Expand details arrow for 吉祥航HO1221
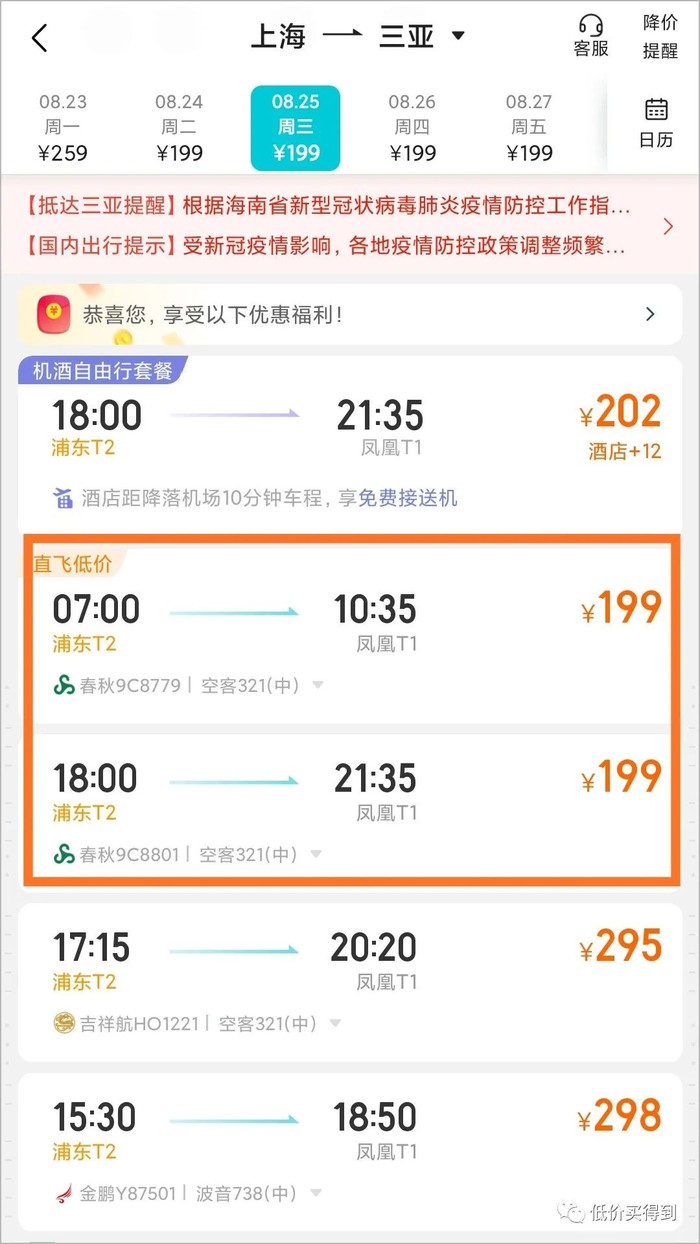700x1244 pixels. point(335,1024)
